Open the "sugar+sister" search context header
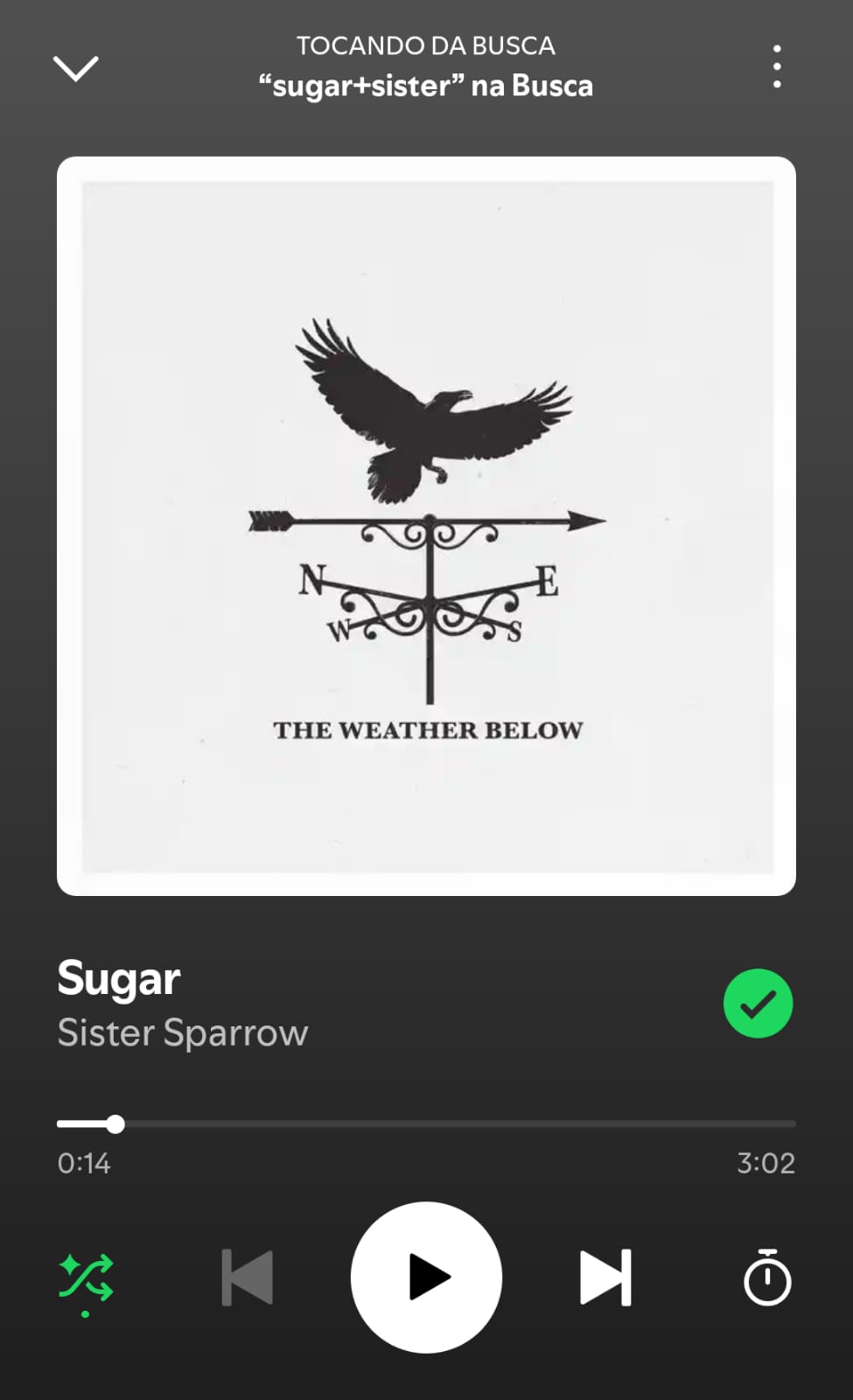 426,85
